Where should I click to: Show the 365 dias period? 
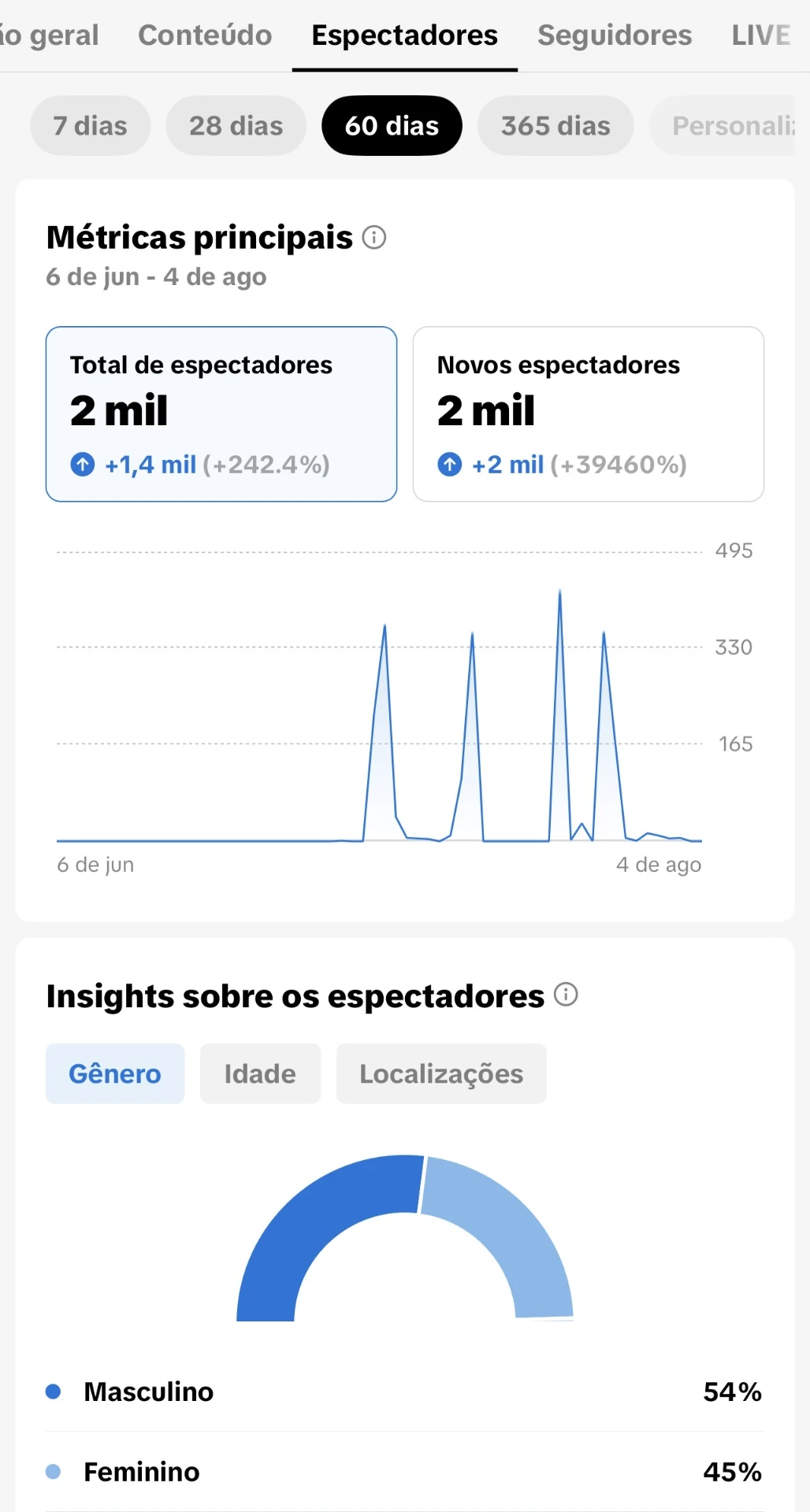[555, 126]
